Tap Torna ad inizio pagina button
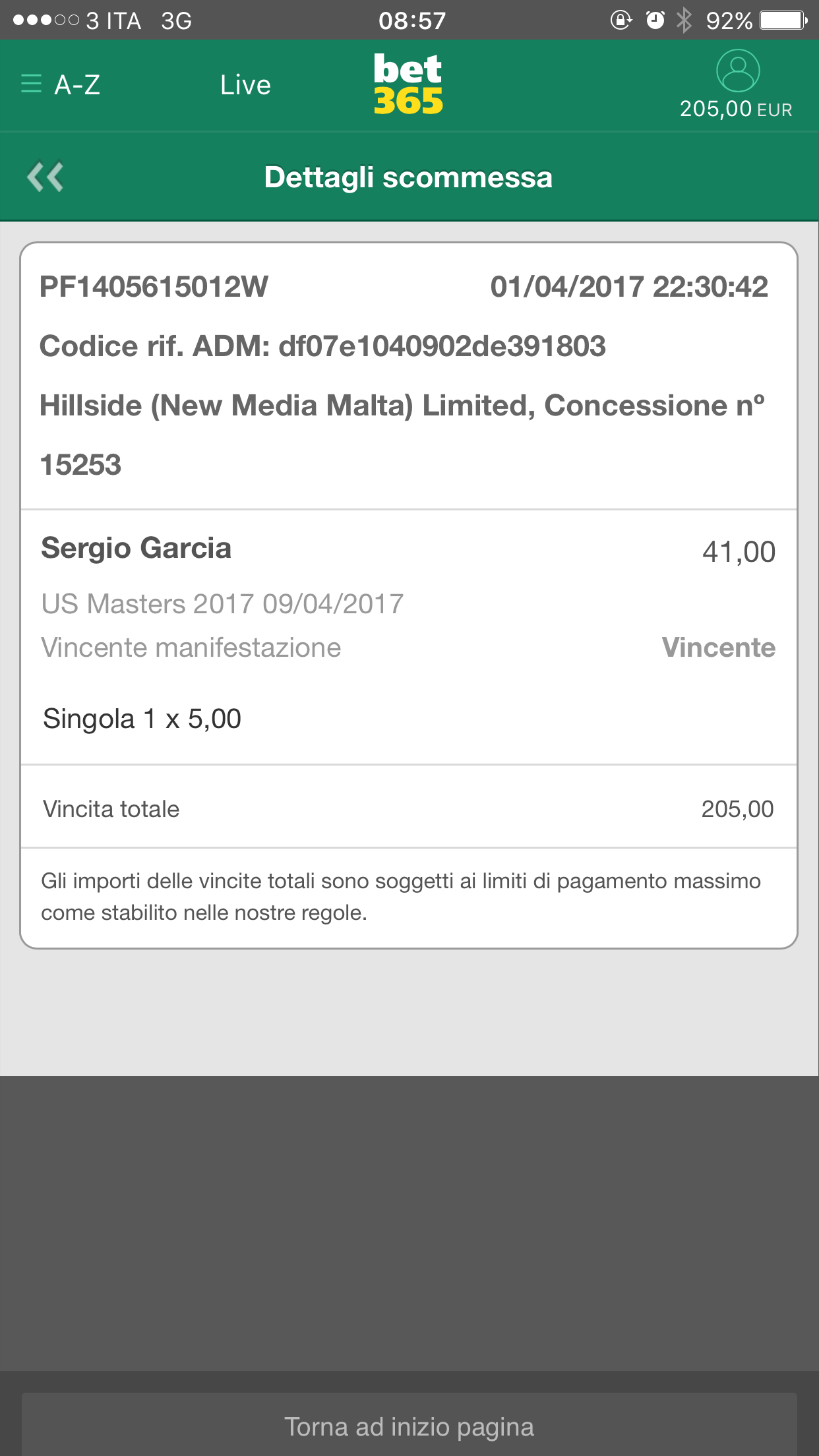The image size is (819, 1456). [409, 1426]
